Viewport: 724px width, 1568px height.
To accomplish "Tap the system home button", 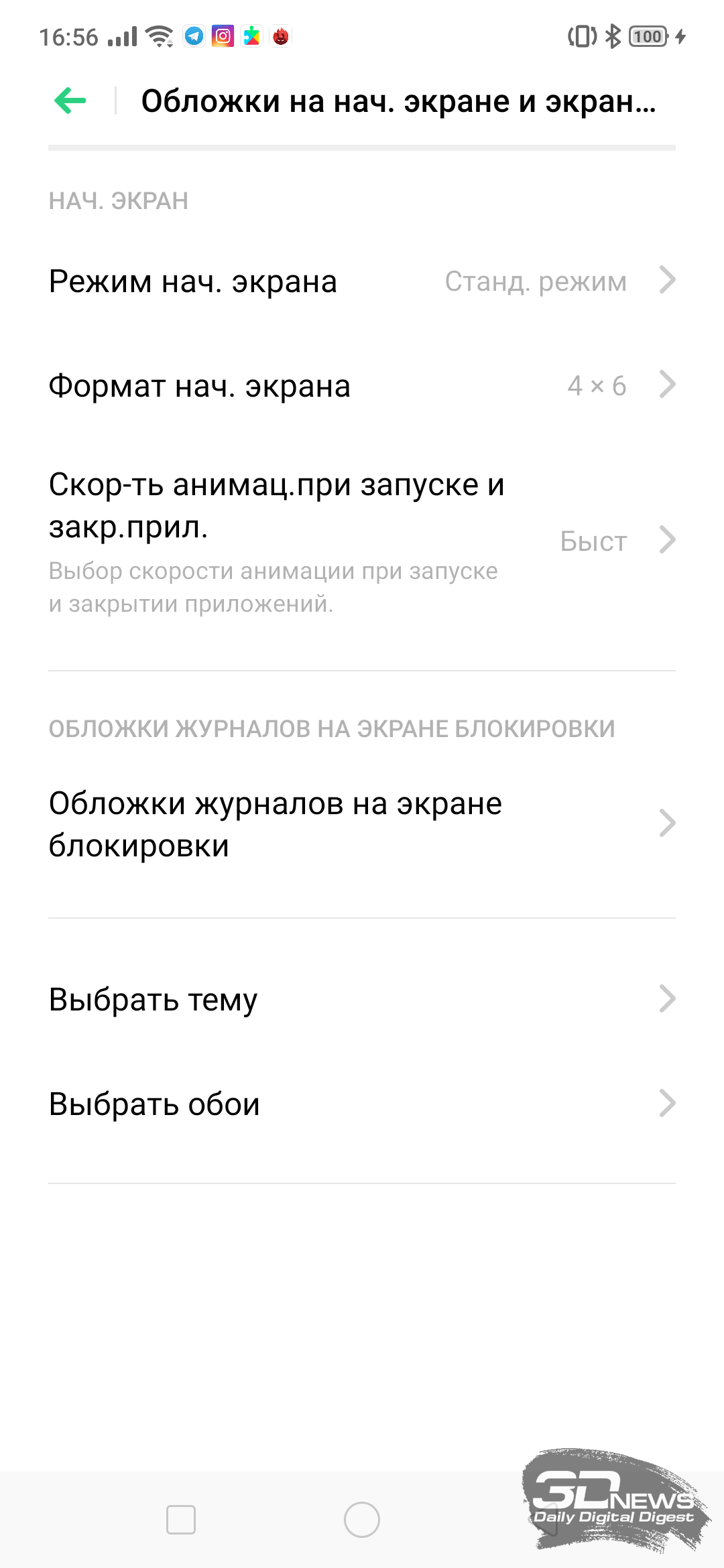I will point(362,1520).
